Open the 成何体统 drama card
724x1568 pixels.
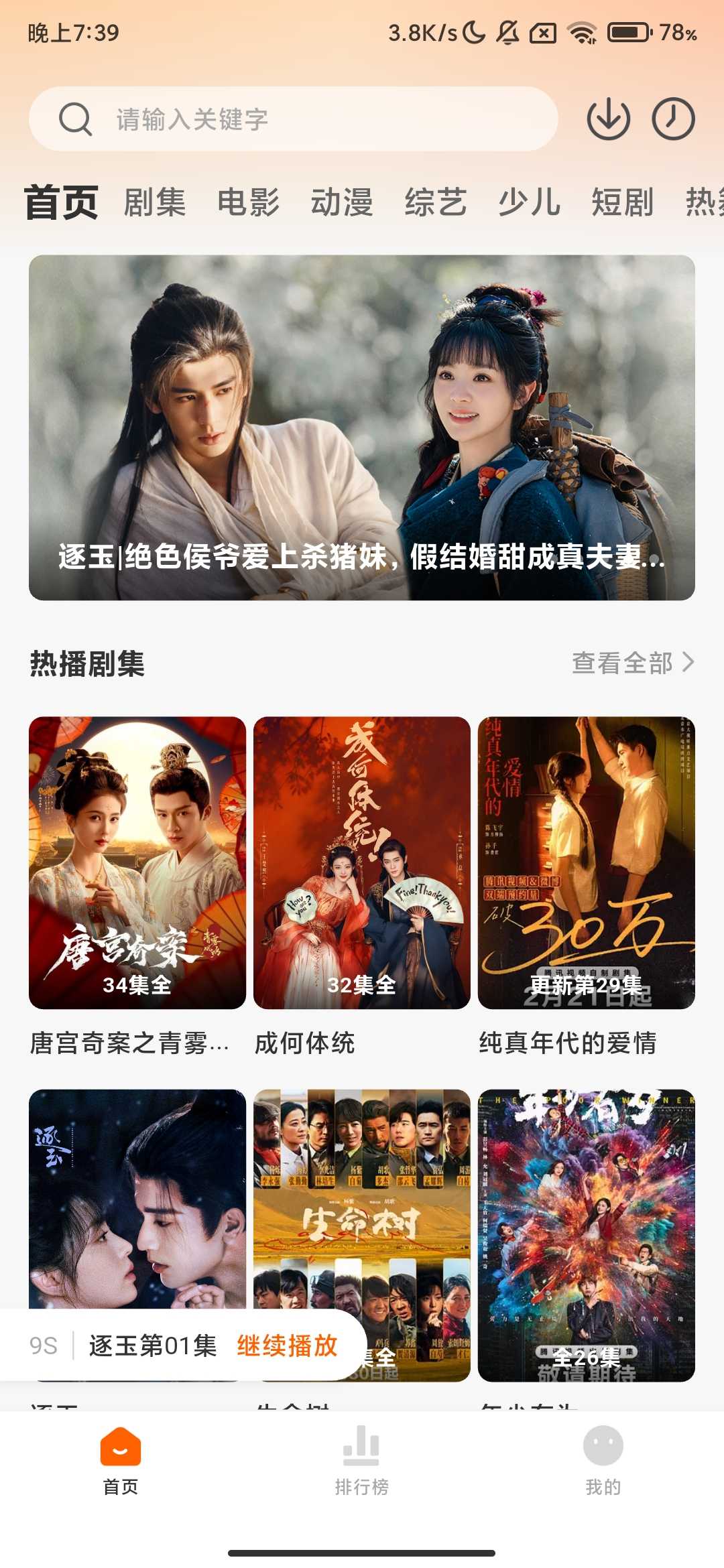(x=361, y=863)
